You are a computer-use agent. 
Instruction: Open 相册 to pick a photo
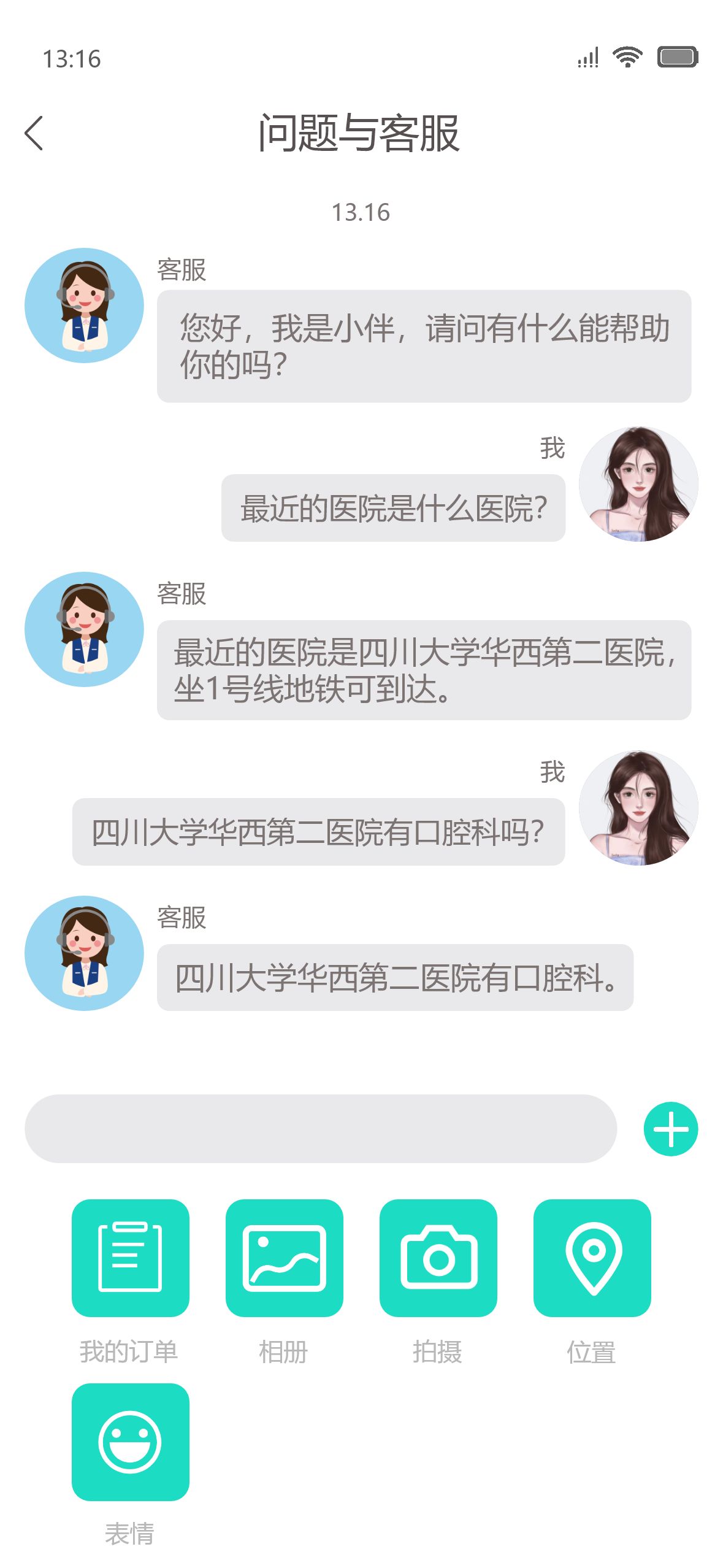click(284, 1258)
